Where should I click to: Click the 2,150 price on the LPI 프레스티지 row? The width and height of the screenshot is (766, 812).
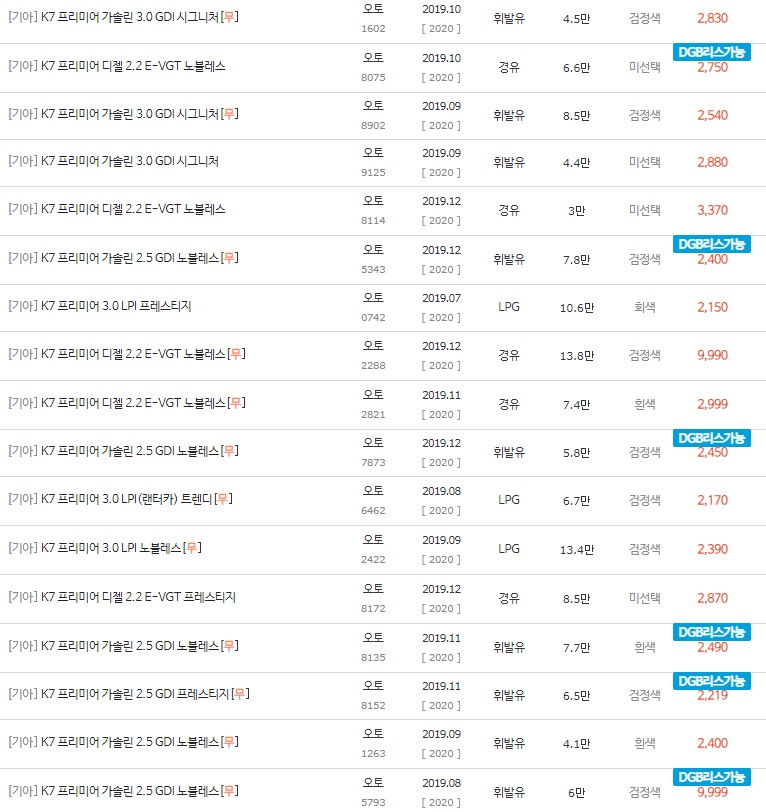click(713, 307)
